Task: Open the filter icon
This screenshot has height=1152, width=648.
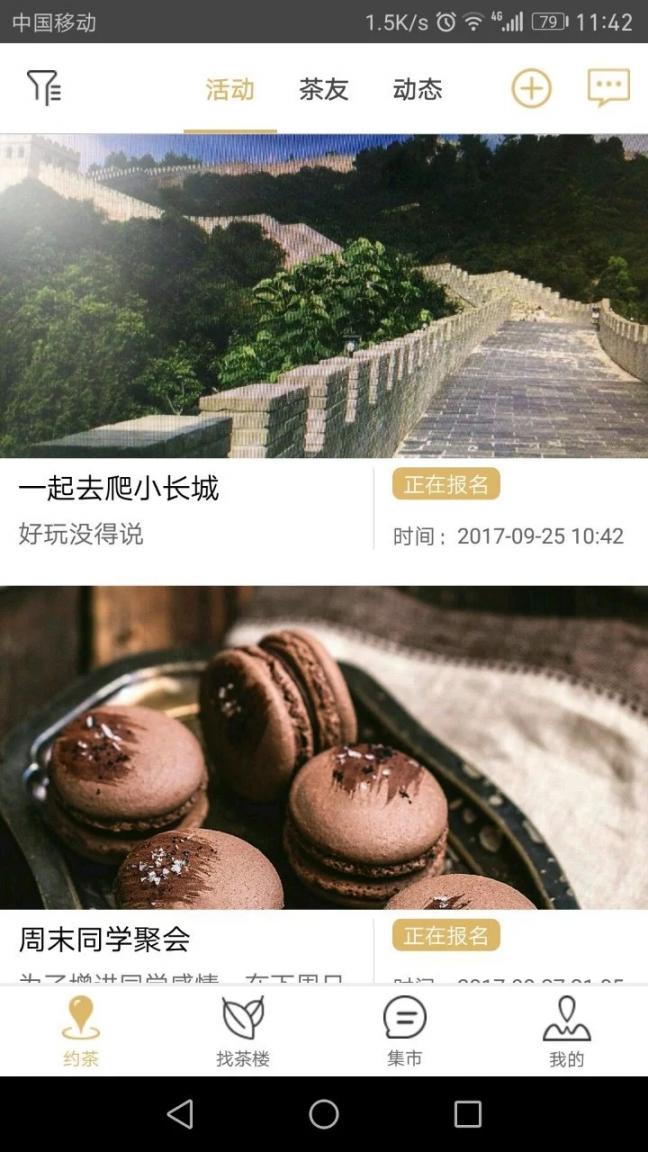Action: pos(44,89)
